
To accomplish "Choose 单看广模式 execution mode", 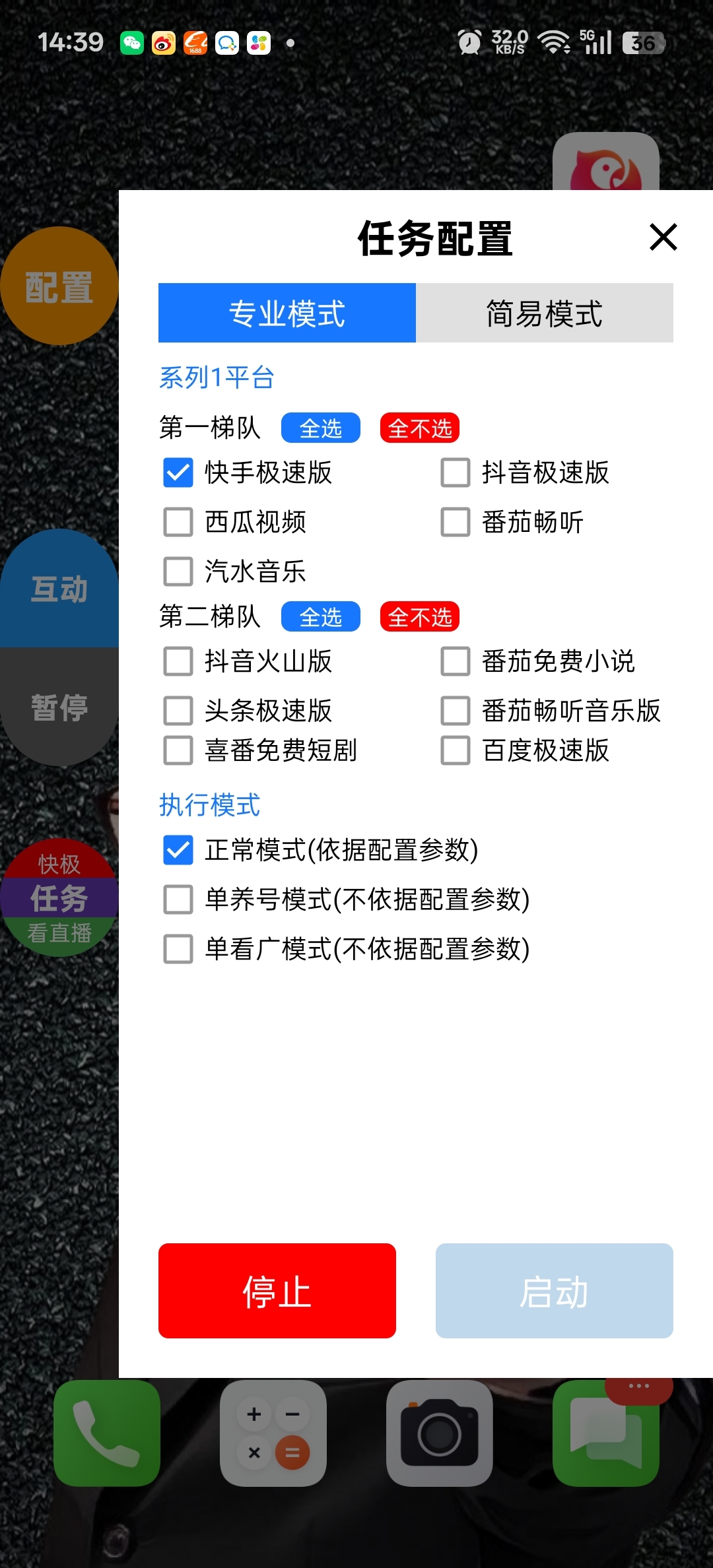I will point(178,949).
